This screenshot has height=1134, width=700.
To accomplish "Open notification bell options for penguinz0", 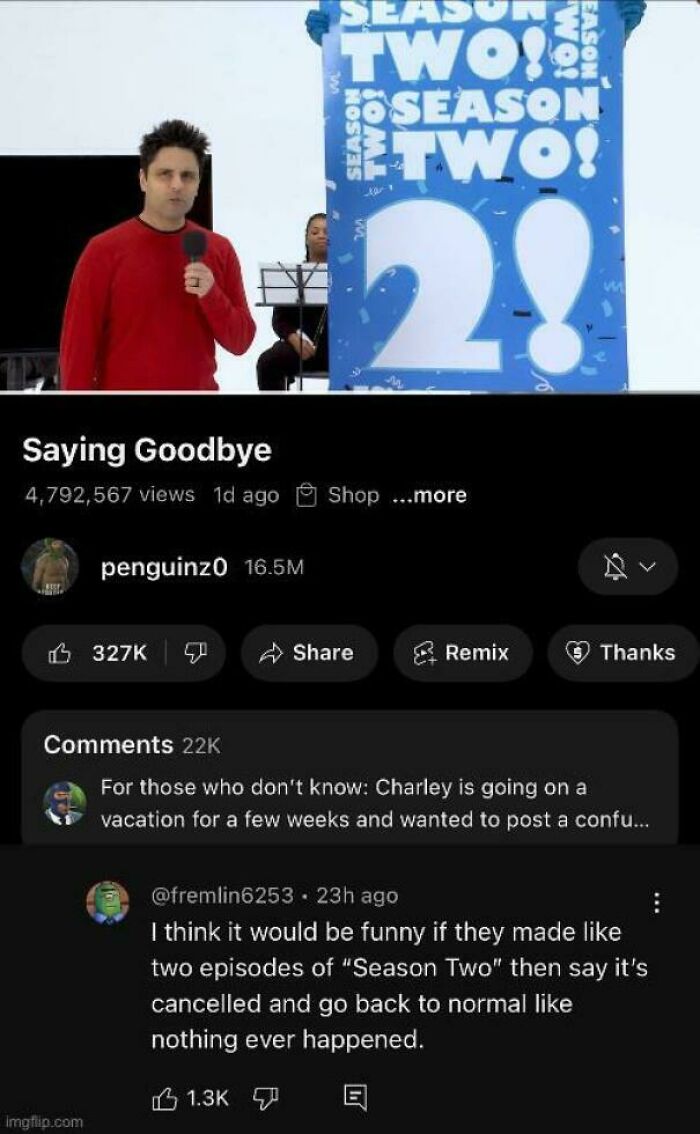I will 627,566.
